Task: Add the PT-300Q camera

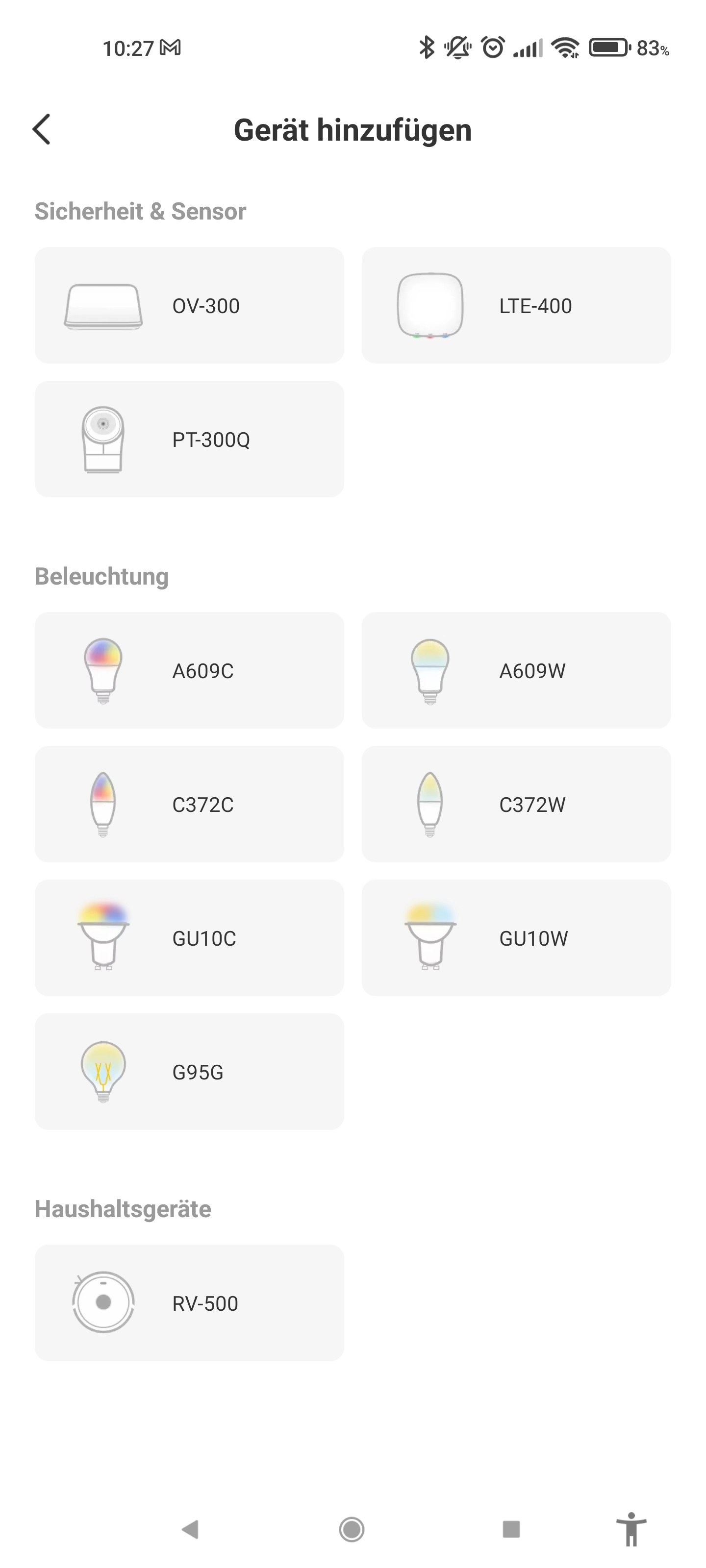Action: pyautogui.click(x=189, y=440)
